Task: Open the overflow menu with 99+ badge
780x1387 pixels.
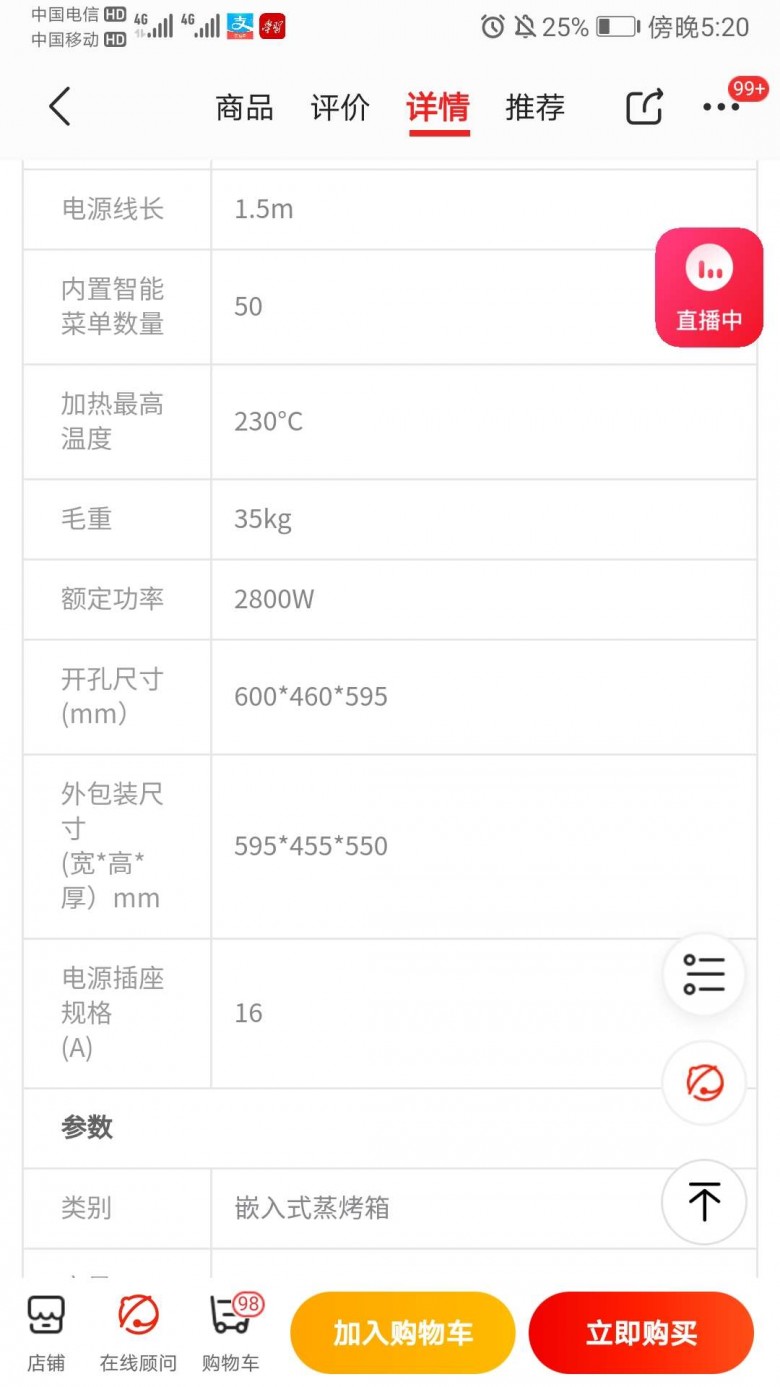Action: coord(722,106)
